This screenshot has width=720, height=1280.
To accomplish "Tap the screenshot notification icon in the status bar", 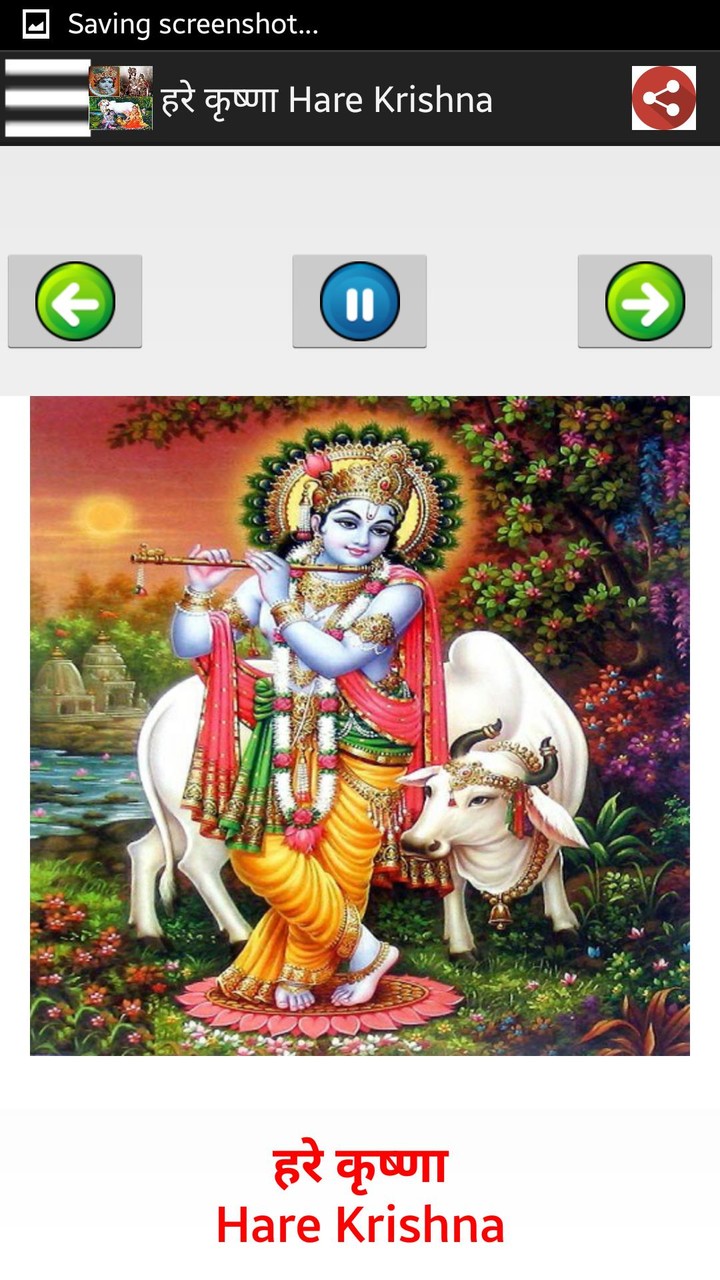I will (x=34, y=22).
